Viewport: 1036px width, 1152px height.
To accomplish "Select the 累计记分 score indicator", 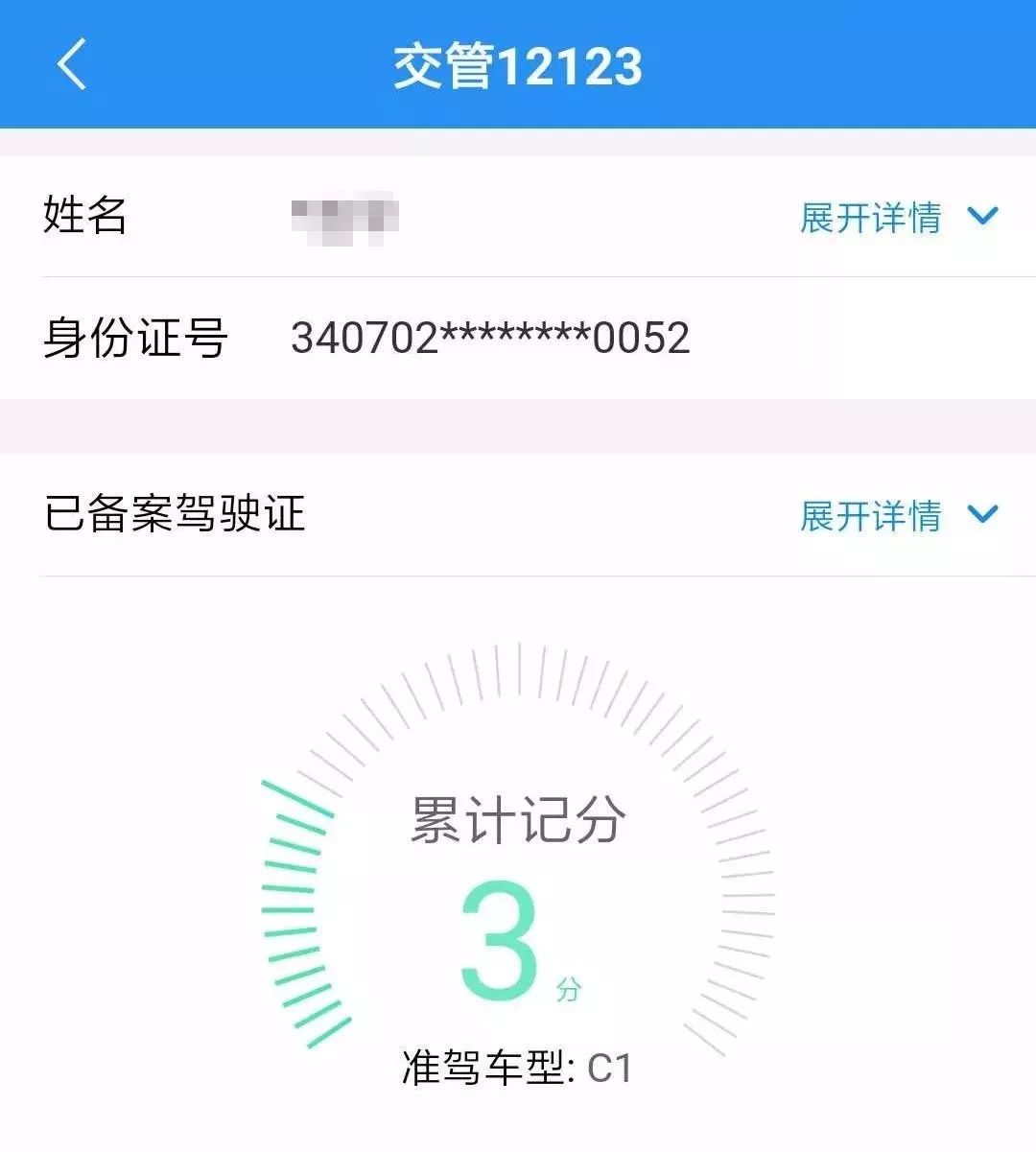I will (518, 820).
